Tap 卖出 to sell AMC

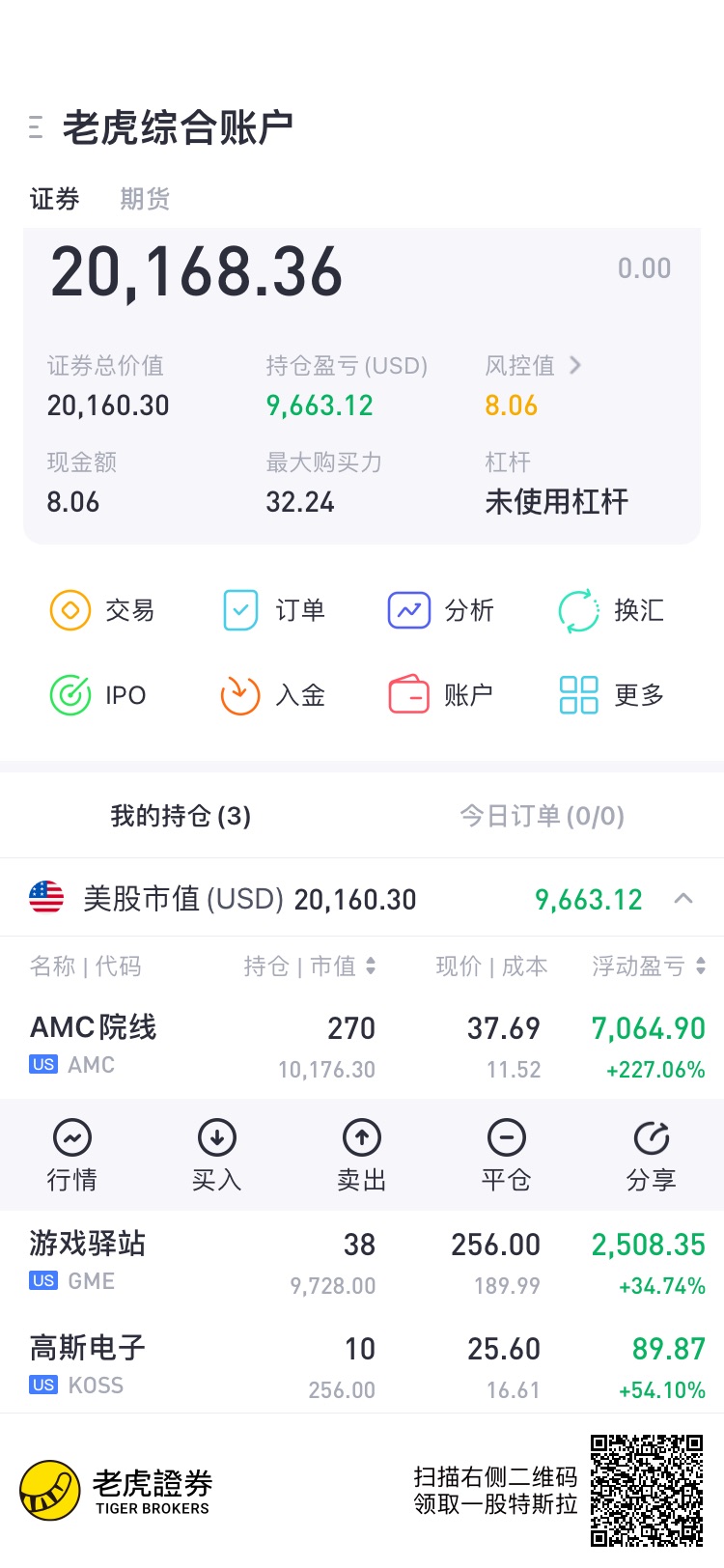362,1155
